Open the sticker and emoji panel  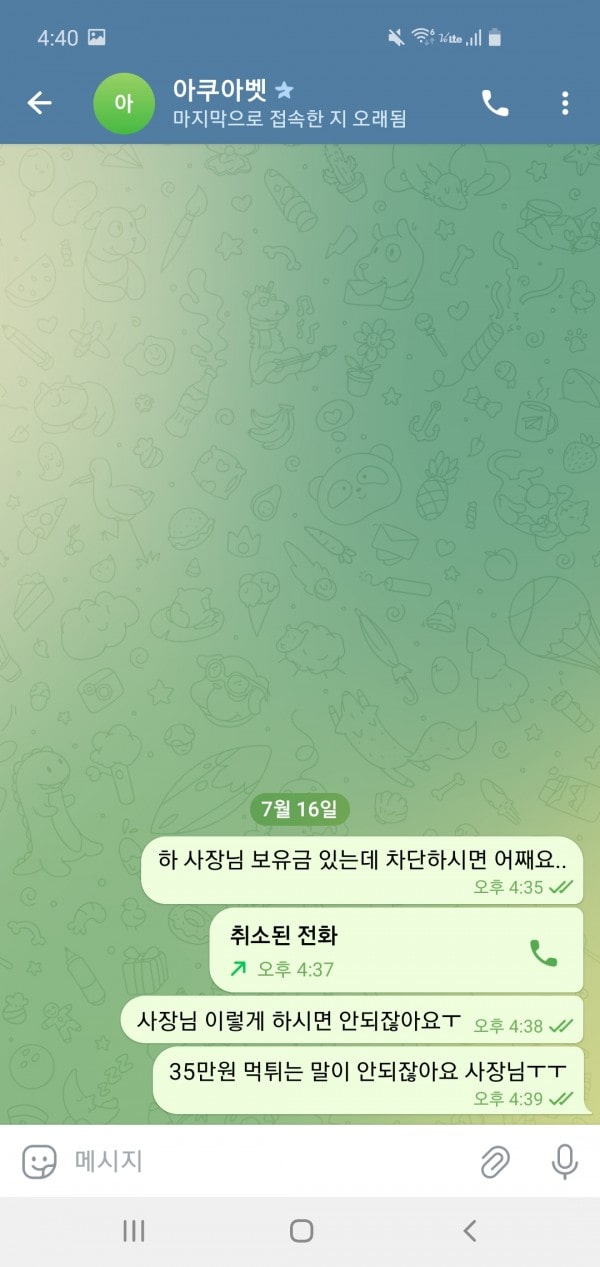pyautogui.click(x=40, y=1161)
